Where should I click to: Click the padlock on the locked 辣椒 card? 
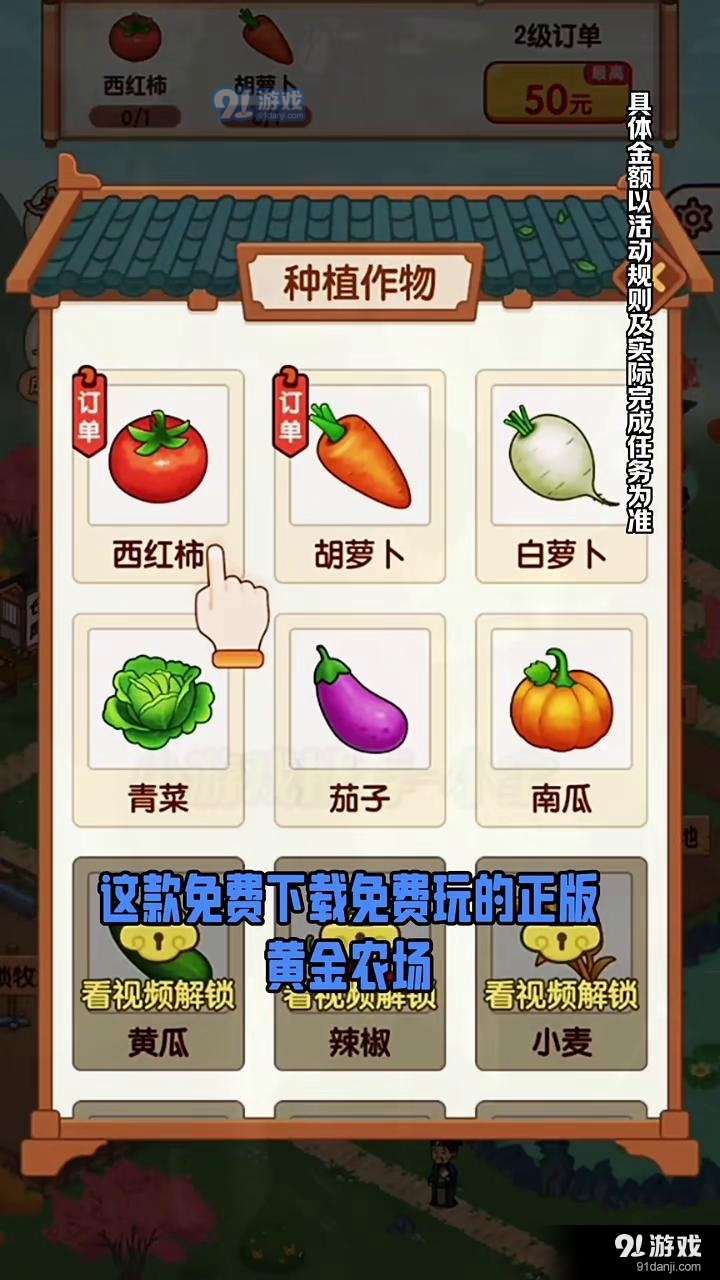[x=358, y=935]
